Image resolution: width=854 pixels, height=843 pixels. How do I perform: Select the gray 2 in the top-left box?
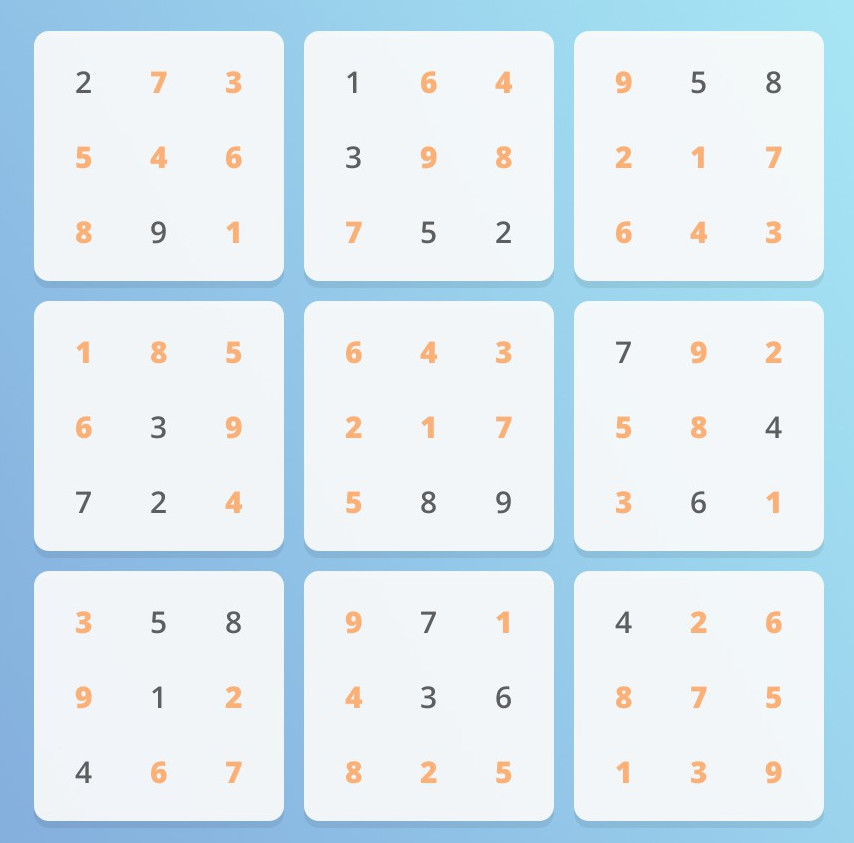(83, 82)
